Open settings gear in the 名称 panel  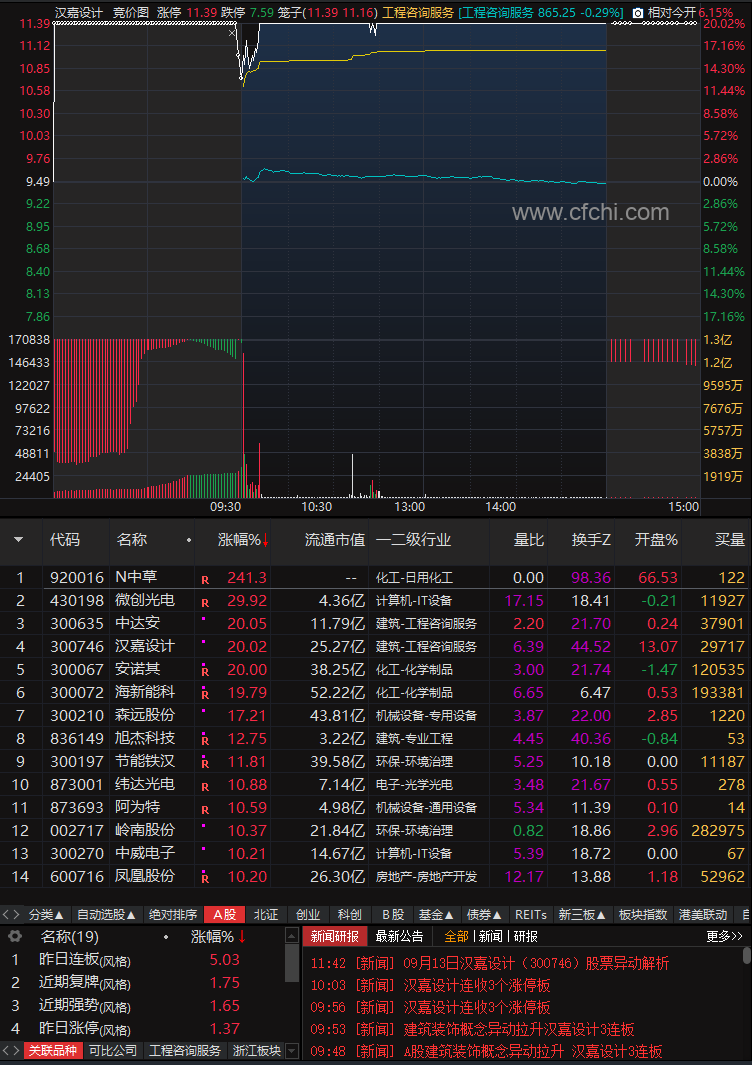click(15, 937)
